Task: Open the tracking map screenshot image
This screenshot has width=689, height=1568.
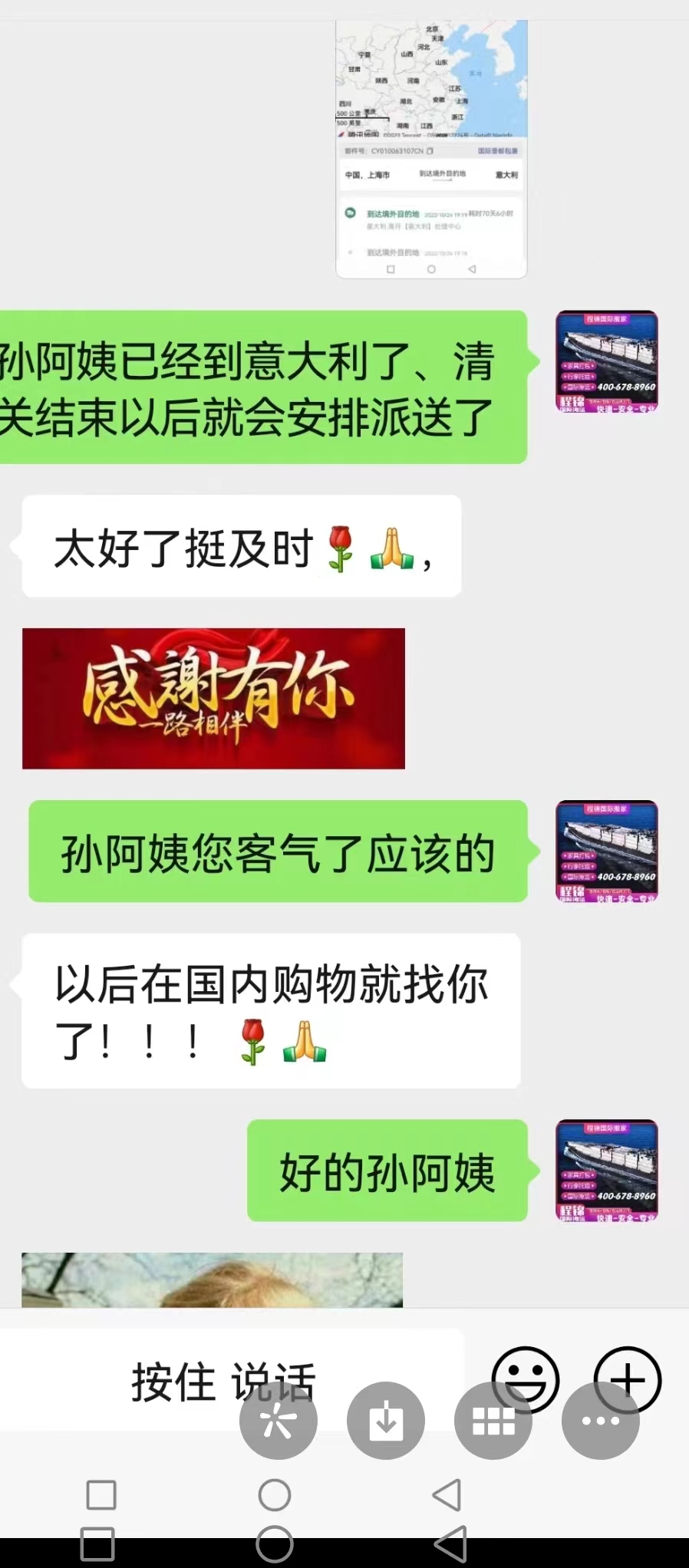Action: (431, 150)
